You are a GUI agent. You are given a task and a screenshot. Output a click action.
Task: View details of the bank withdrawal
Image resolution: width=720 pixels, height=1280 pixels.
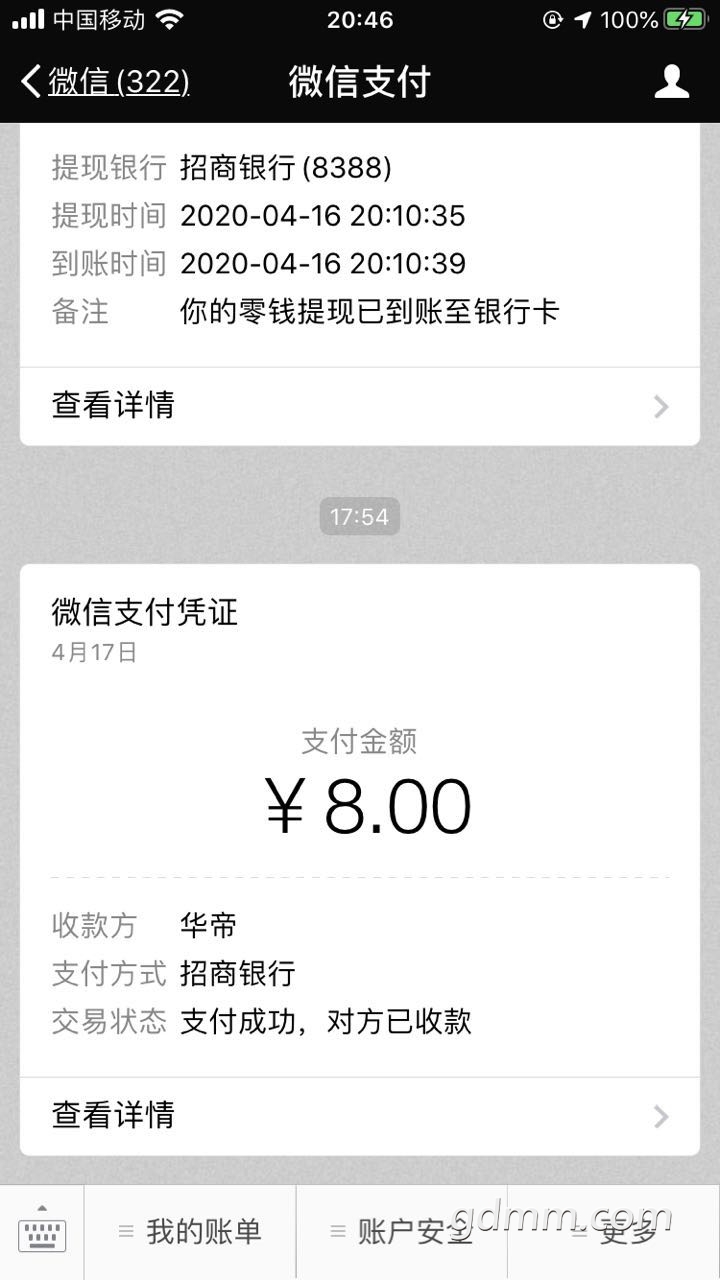(x=360, y=406)
